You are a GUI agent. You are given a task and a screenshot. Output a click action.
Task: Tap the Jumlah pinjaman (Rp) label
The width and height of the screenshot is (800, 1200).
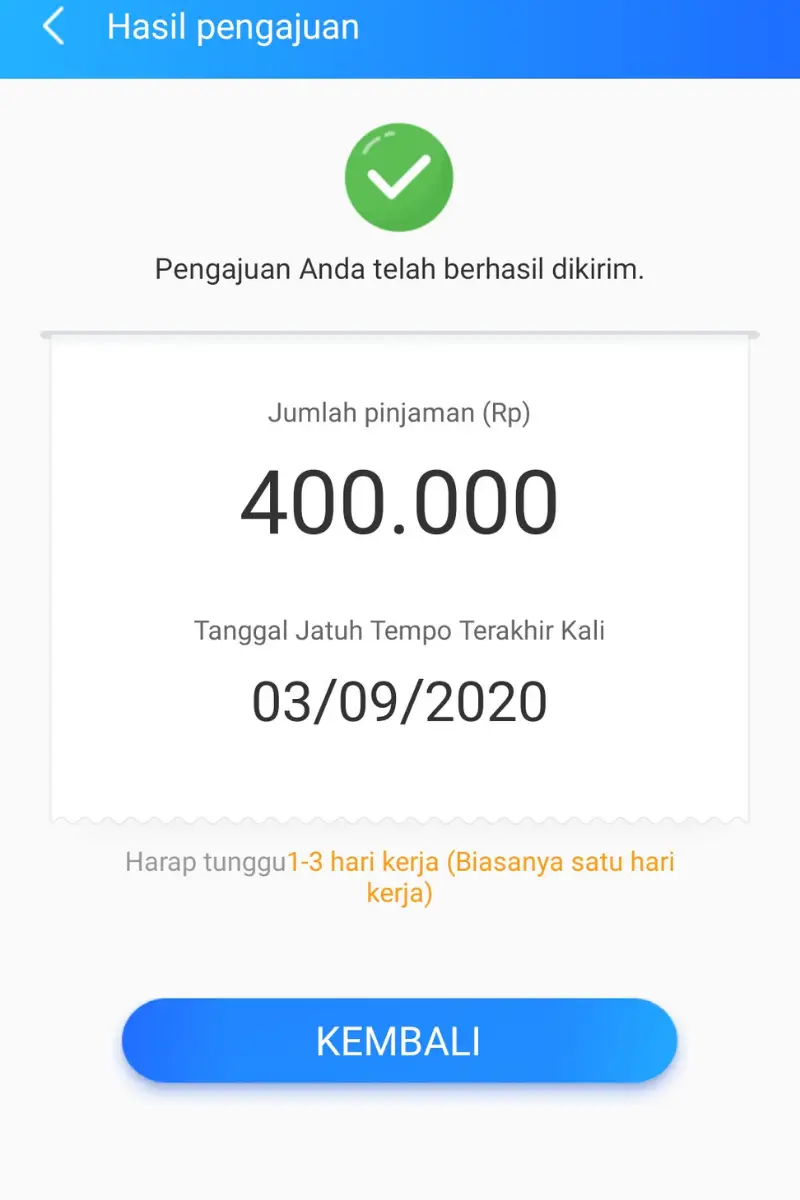coord(399,412)
